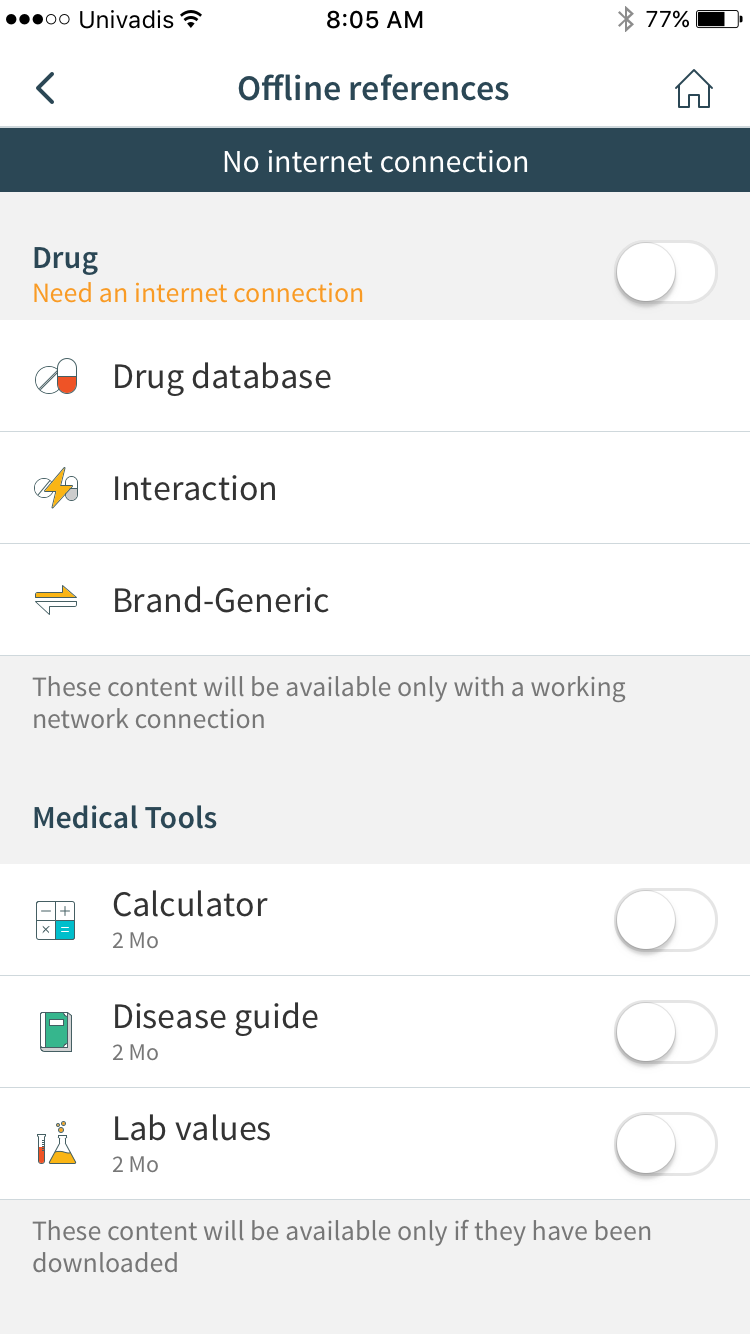Open Brand-Generic
The height and width of the screenshot is (1334, 750).
(x=375, y=600)
